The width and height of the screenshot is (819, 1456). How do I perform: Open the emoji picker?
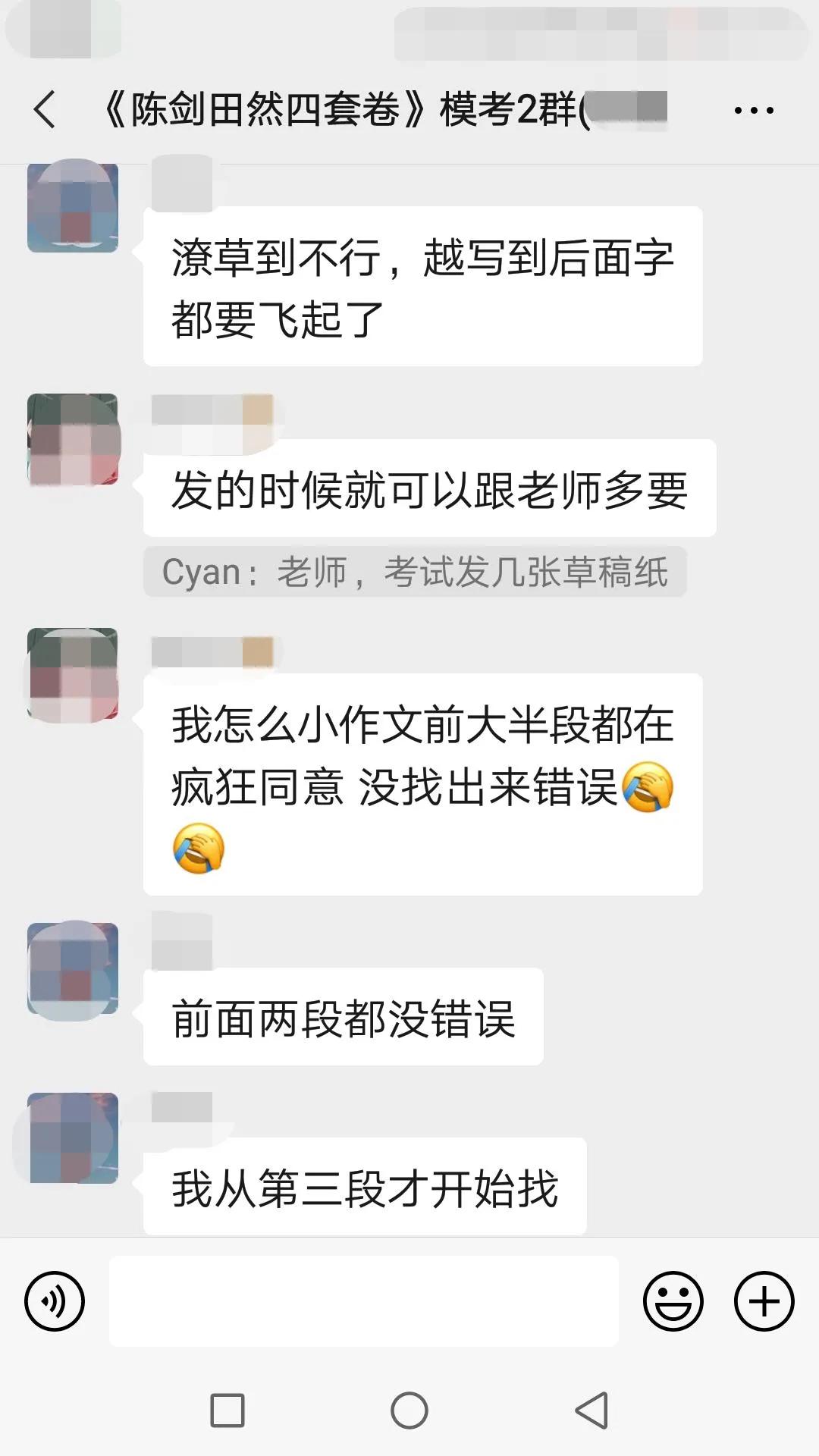click(x=674, y=1293)
